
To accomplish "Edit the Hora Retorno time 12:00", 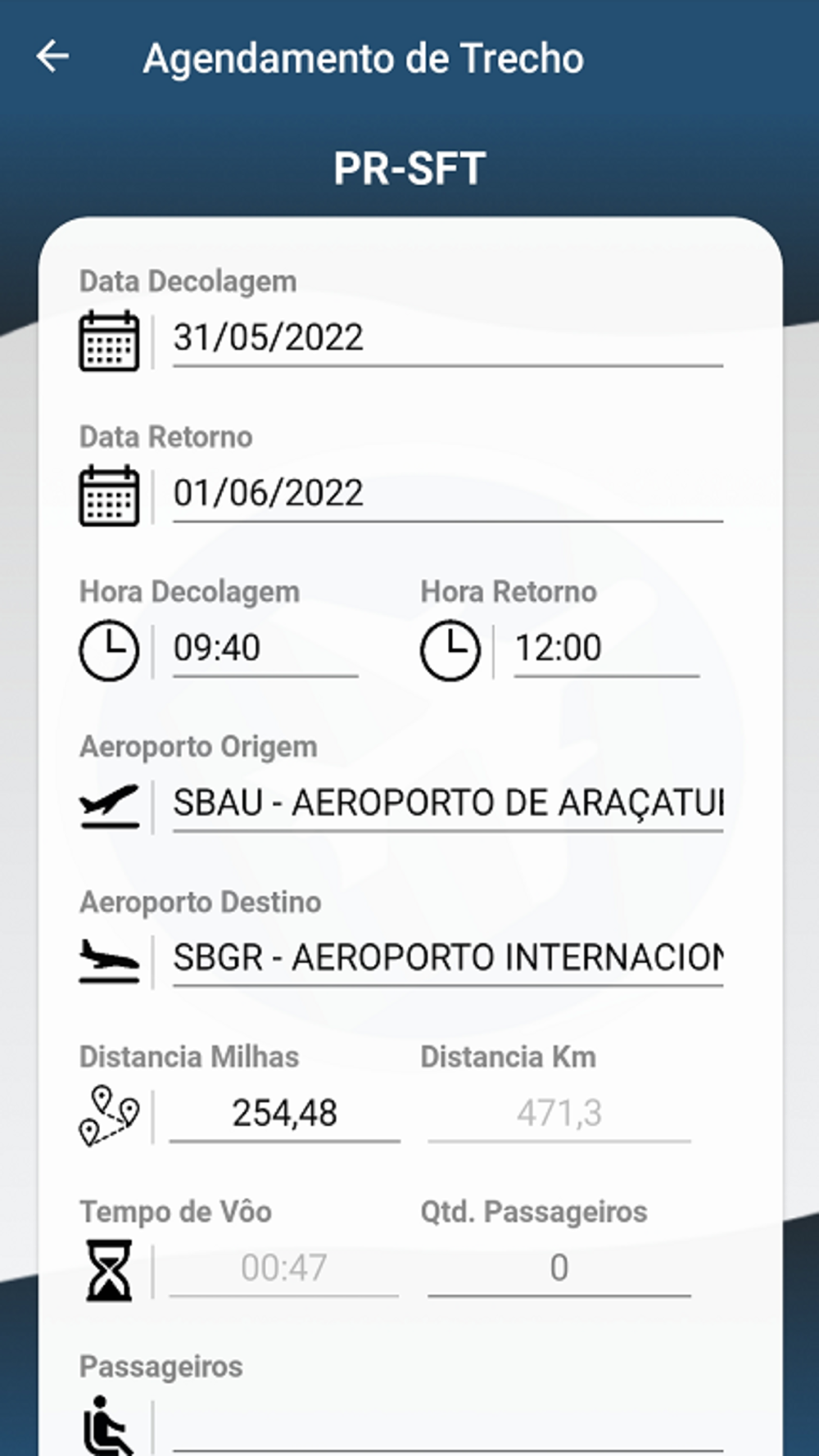I will click(x=606, y=649).
